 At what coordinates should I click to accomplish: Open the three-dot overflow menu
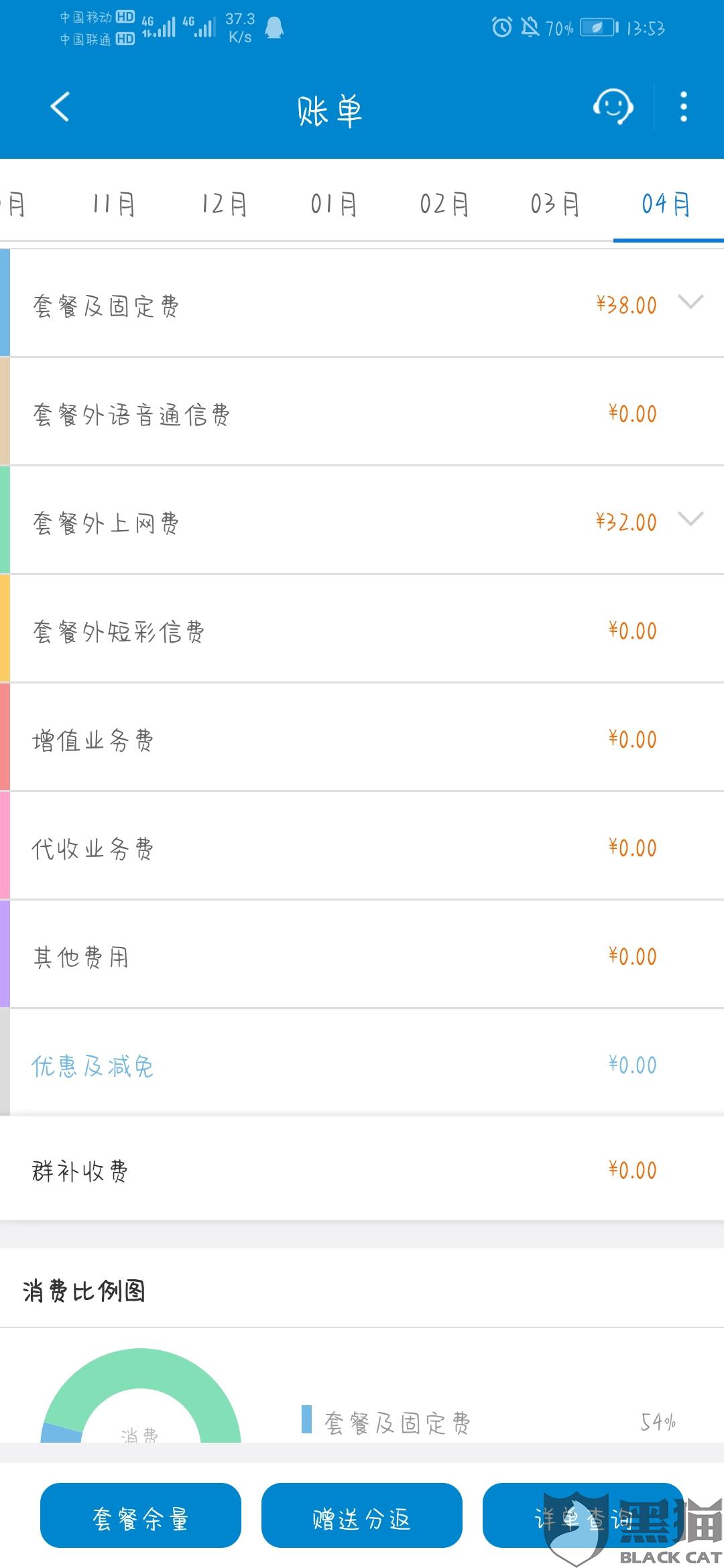[683, 107]
